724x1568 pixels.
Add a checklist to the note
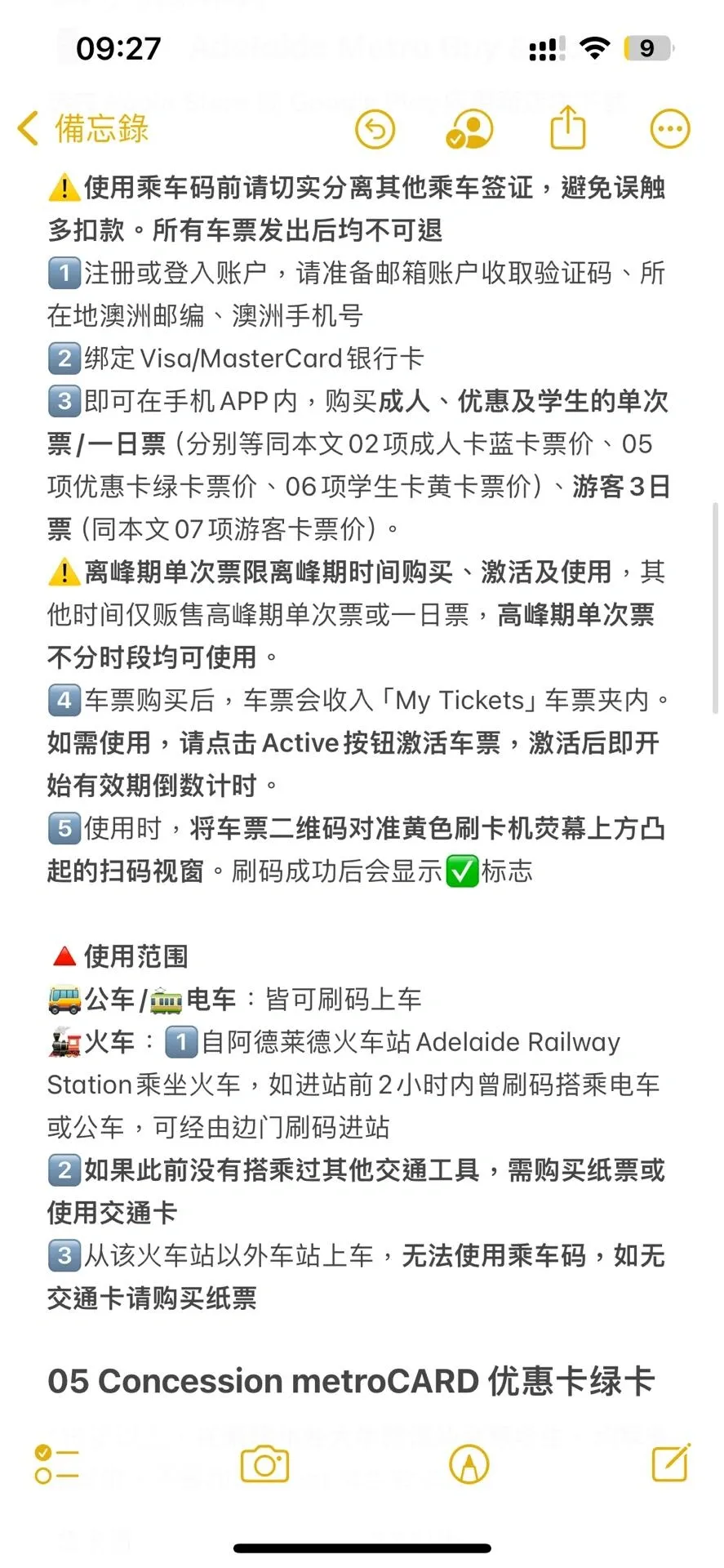click(x=56, y=1464)
